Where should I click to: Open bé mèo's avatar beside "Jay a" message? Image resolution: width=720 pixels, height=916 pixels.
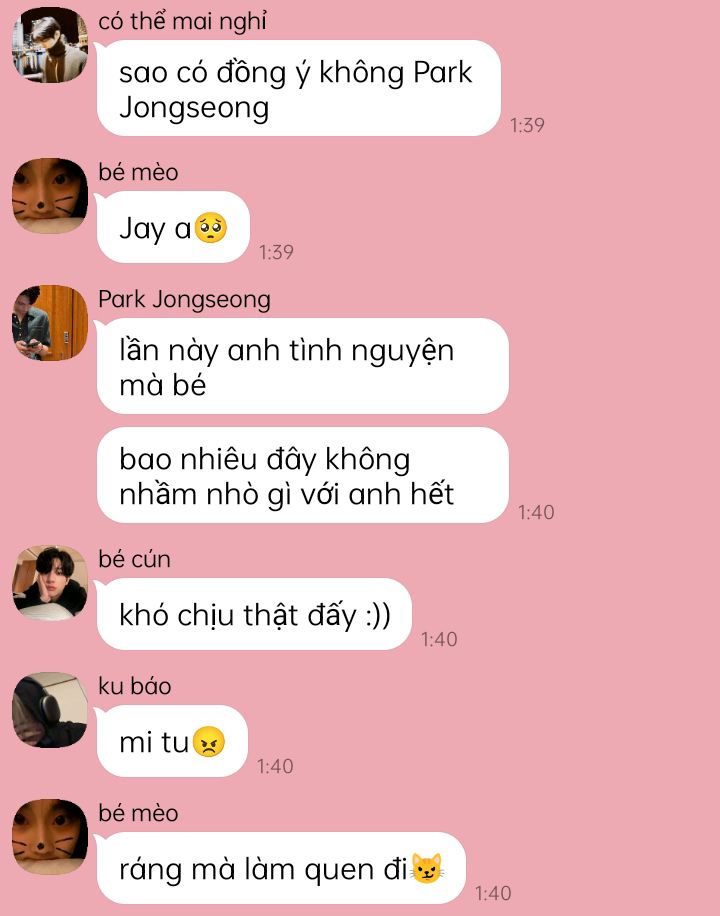(x=50, y=196)
